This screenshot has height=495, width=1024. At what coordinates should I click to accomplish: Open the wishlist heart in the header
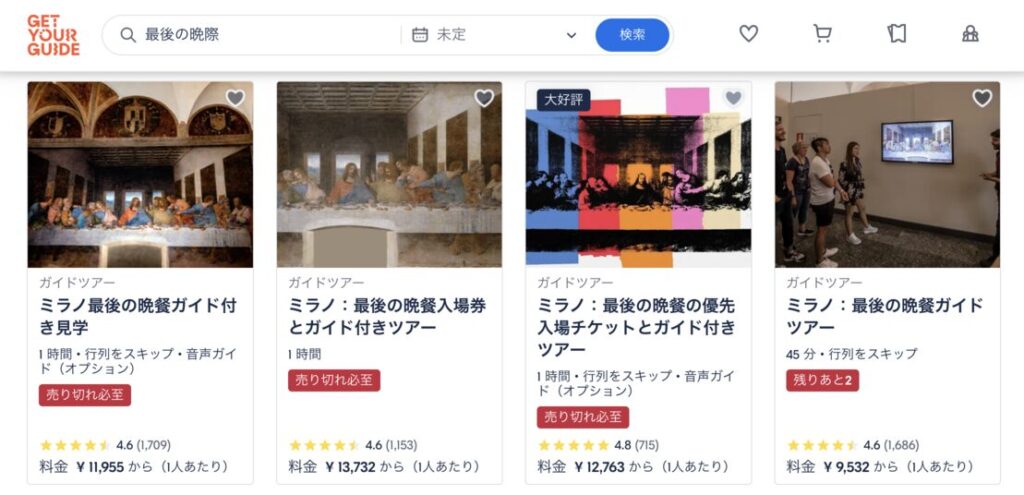748,34
